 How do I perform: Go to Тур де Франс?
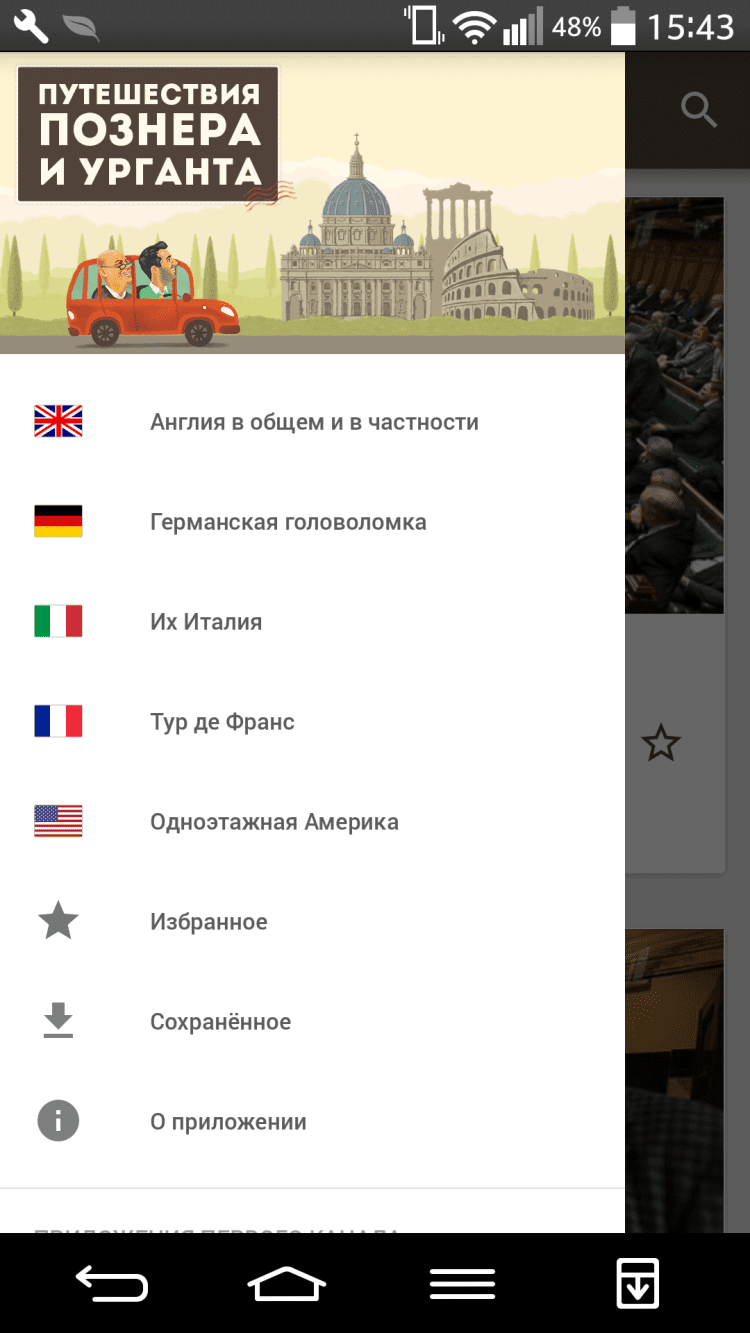(222, 722)
